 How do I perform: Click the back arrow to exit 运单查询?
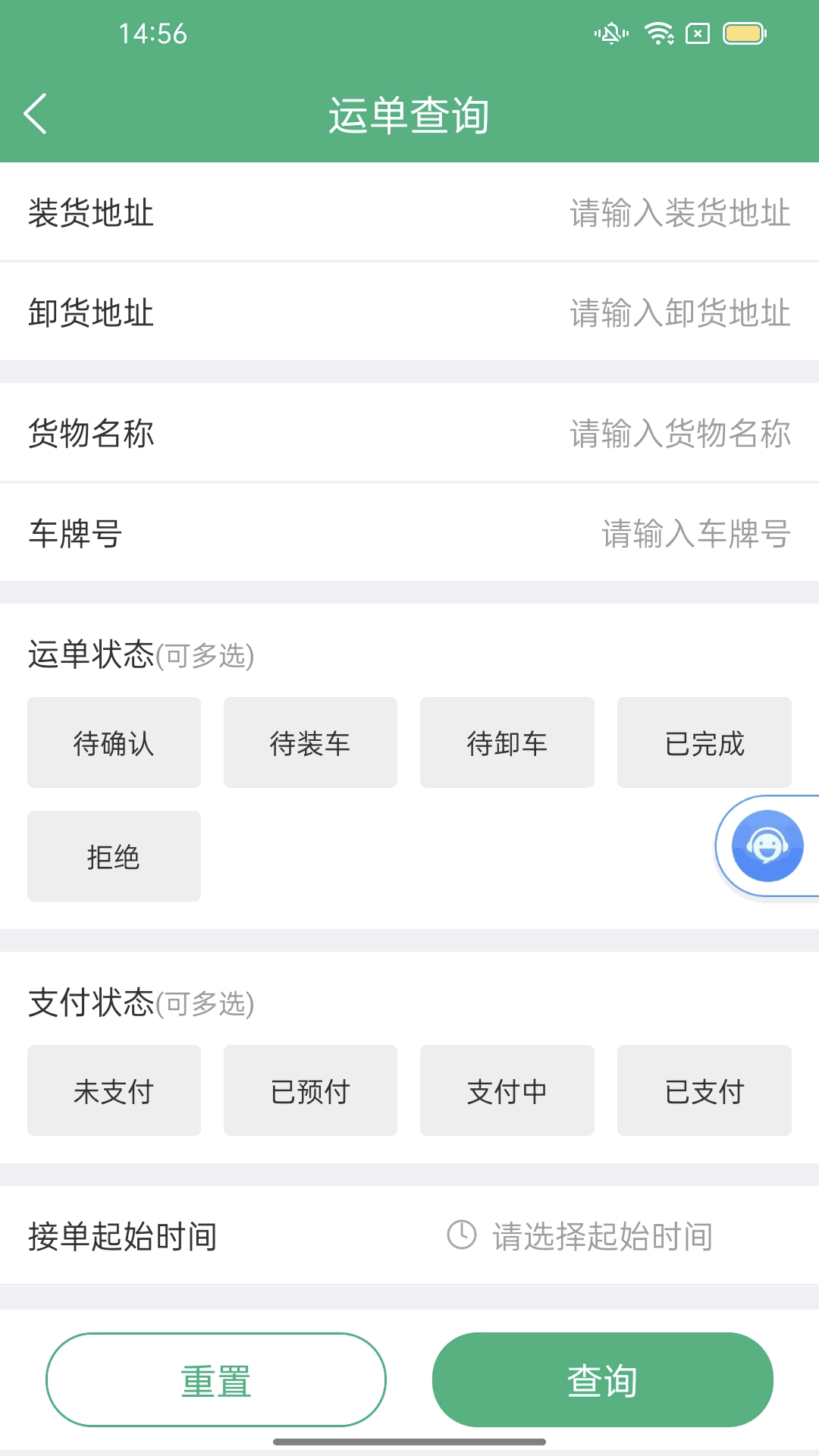tap(36, 114)
